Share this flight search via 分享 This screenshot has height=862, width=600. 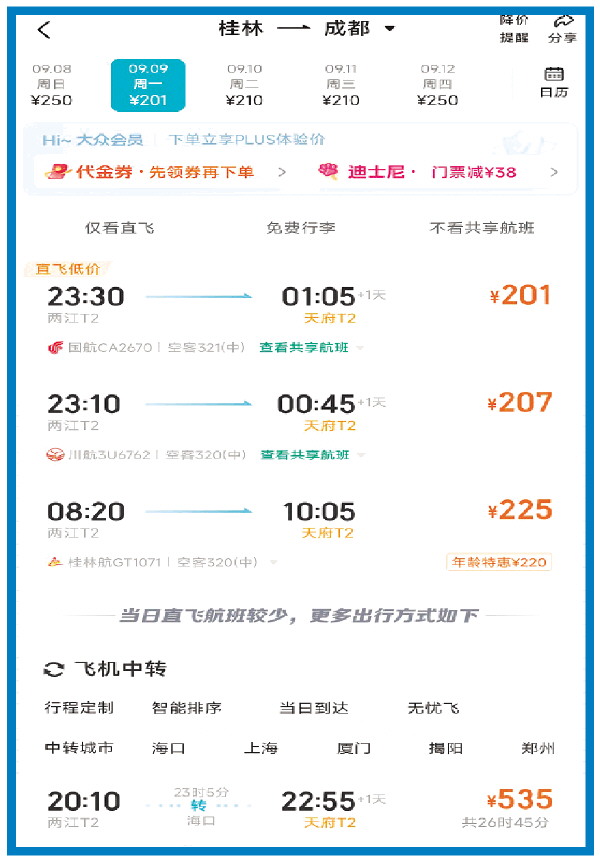[562, 29]
